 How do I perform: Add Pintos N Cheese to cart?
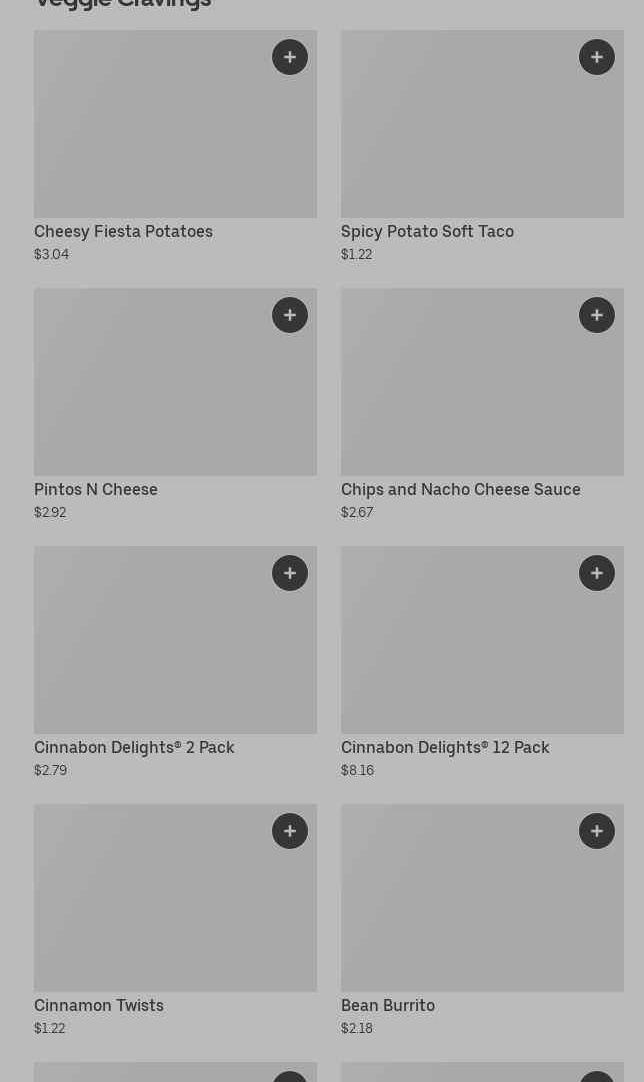coord(290,315)
